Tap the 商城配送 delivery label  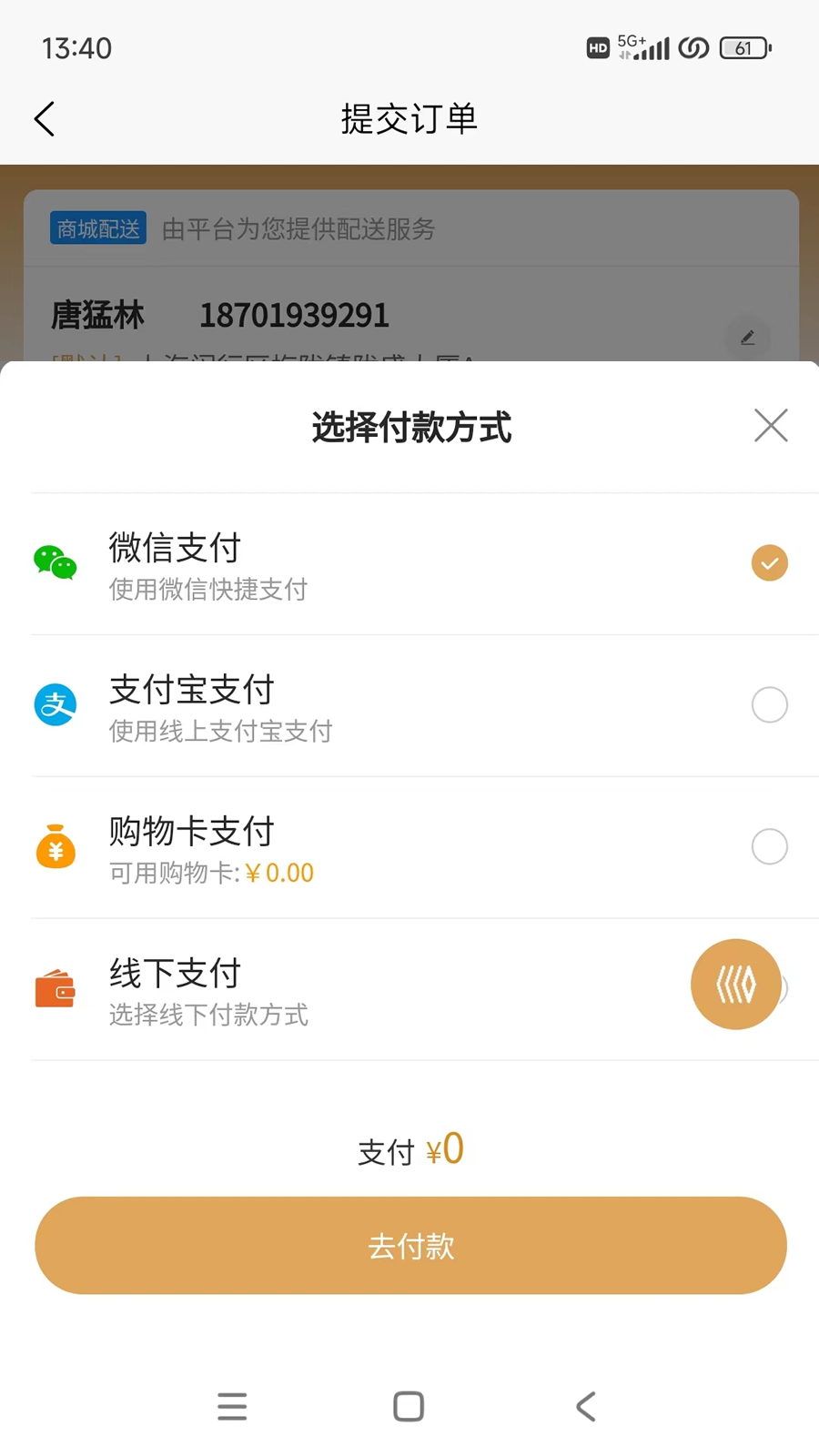(97, 228)
